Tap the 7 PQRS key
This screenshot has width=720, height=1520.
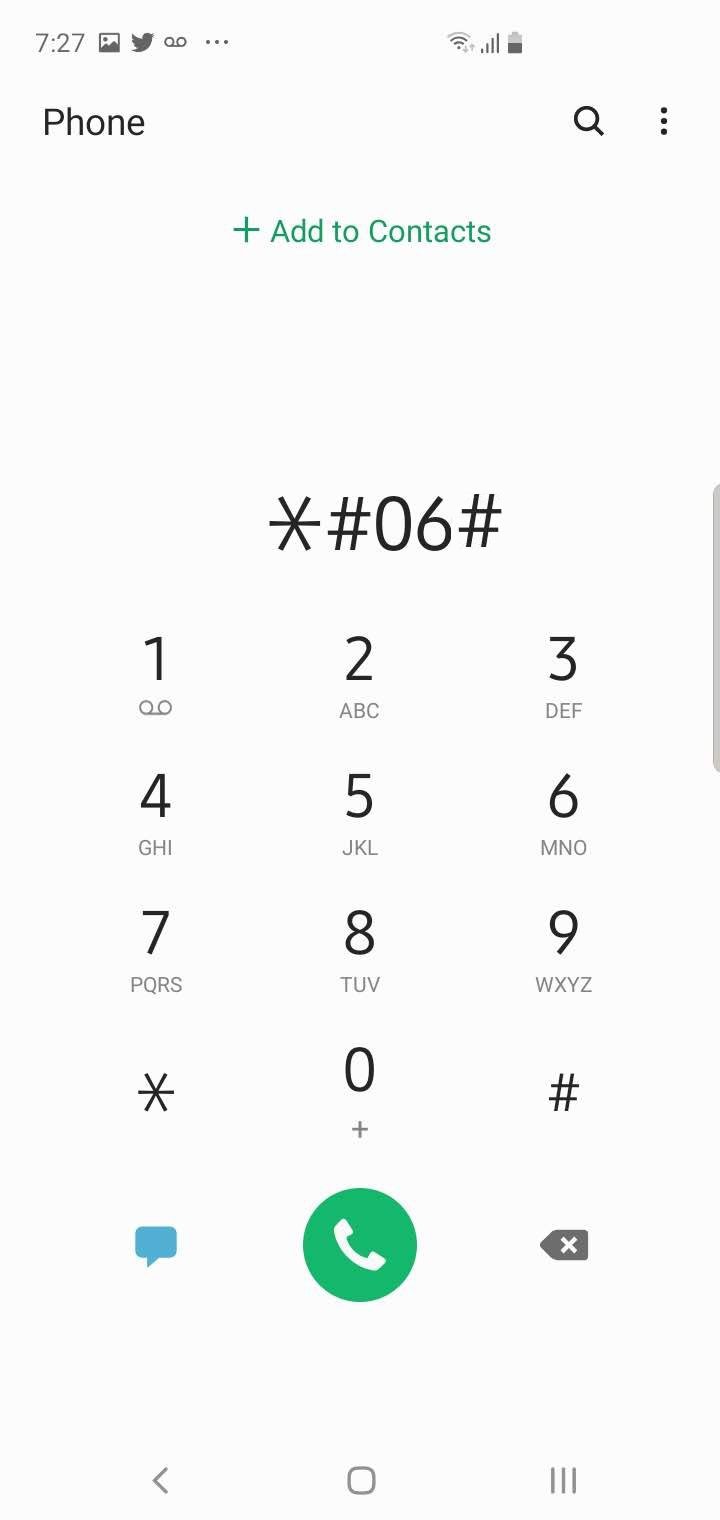tap(156, 948)
